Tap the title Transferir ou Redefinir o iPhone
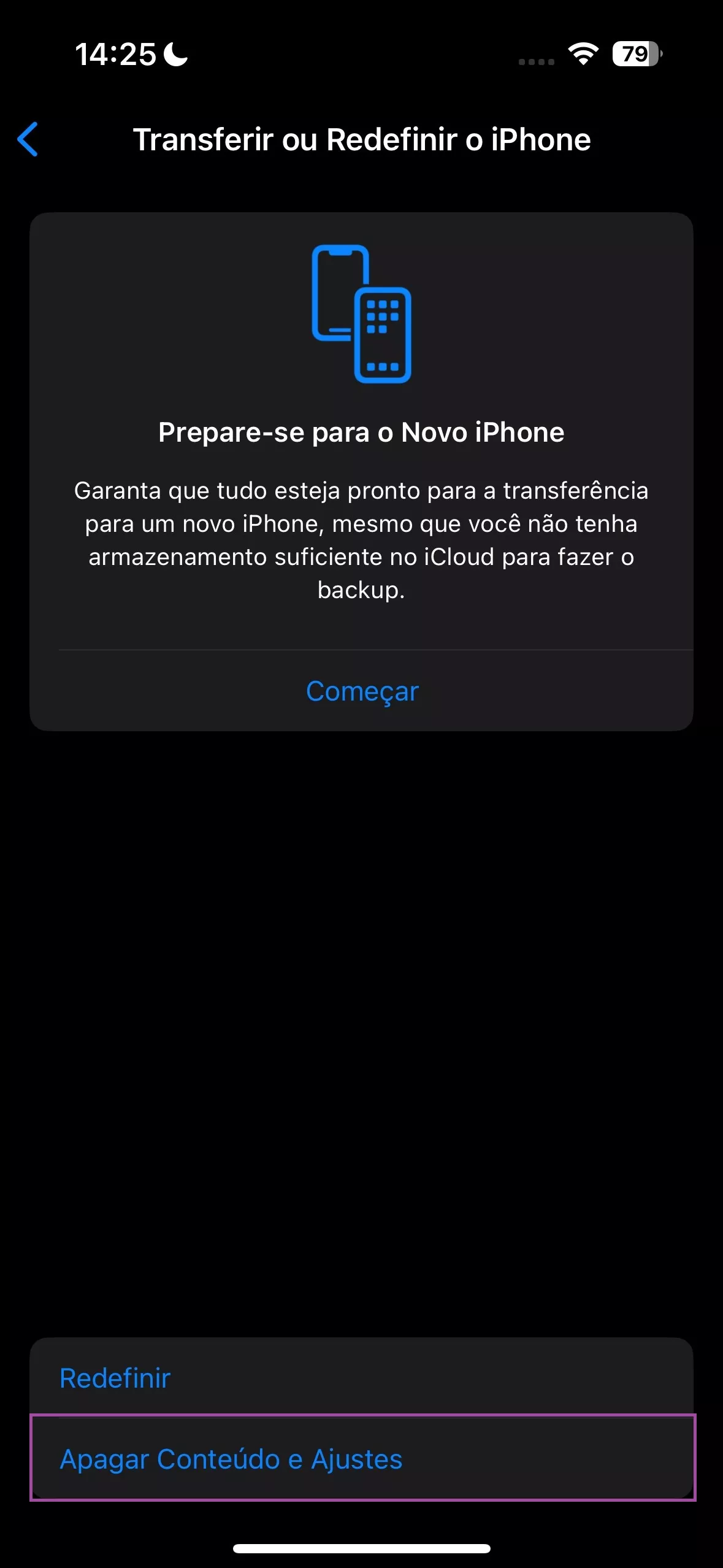Viewport: 723px width, 1568px height. [x=361, y=139]
